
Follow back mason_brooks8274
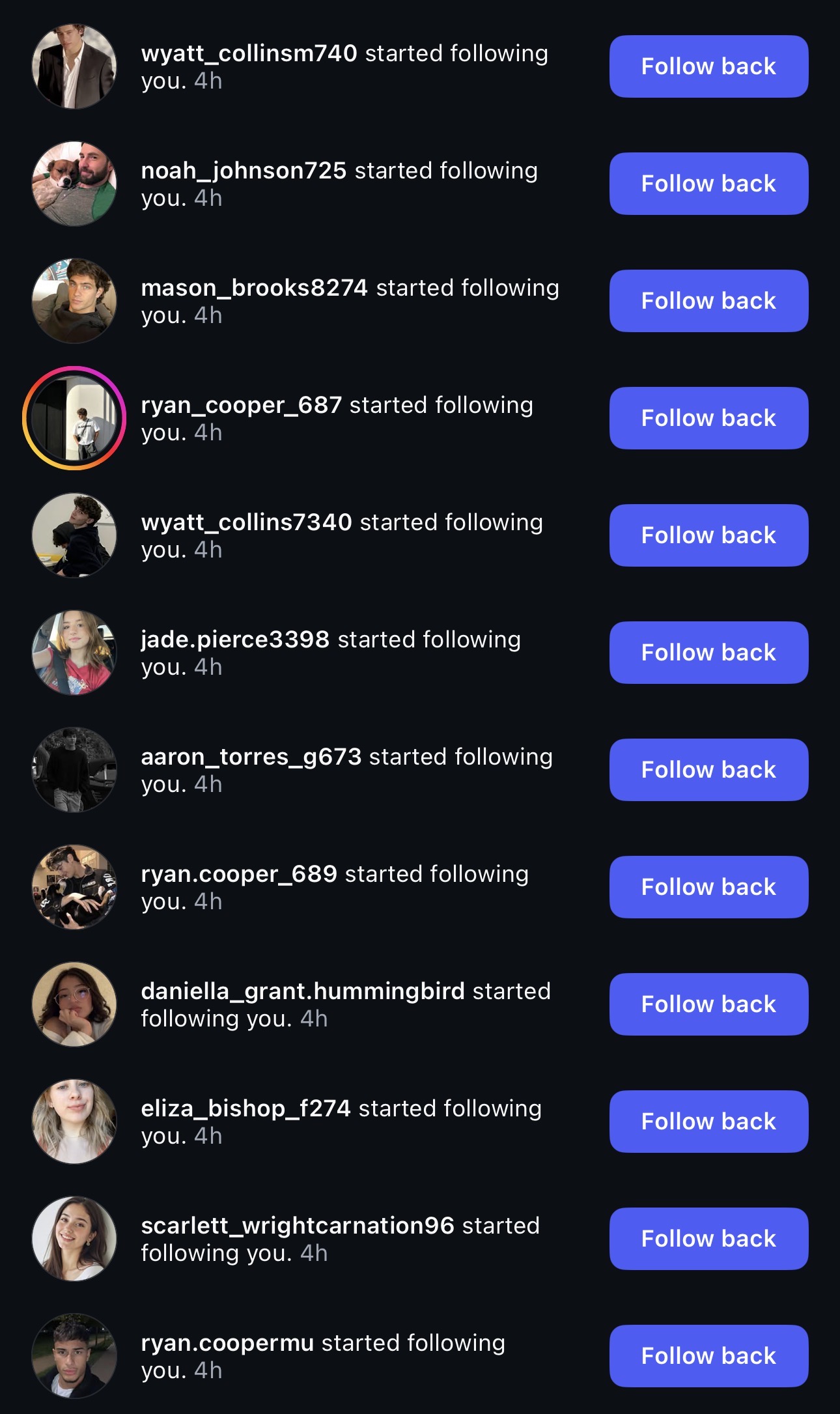tap(708, 301)
